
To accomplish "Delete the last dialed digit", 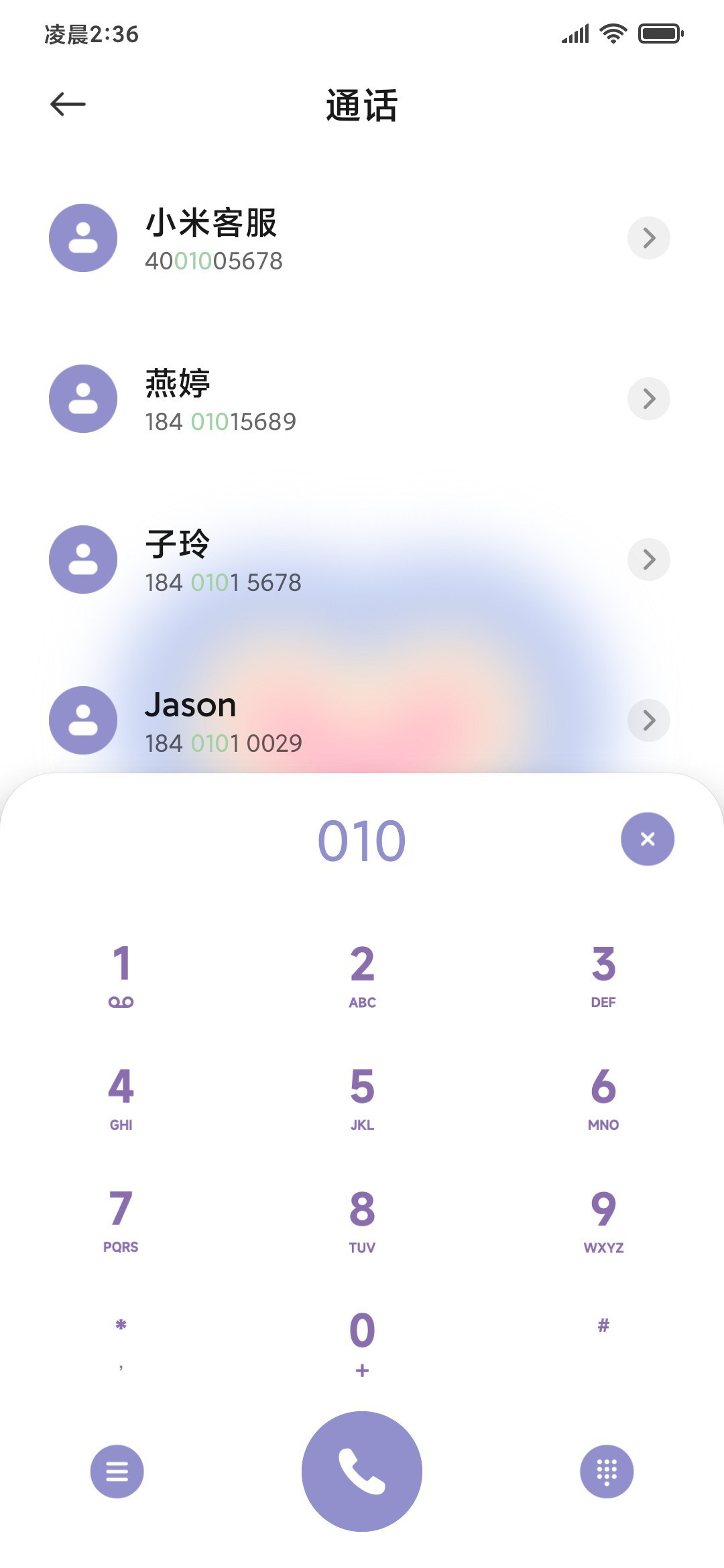I will [x=647, y=839].
